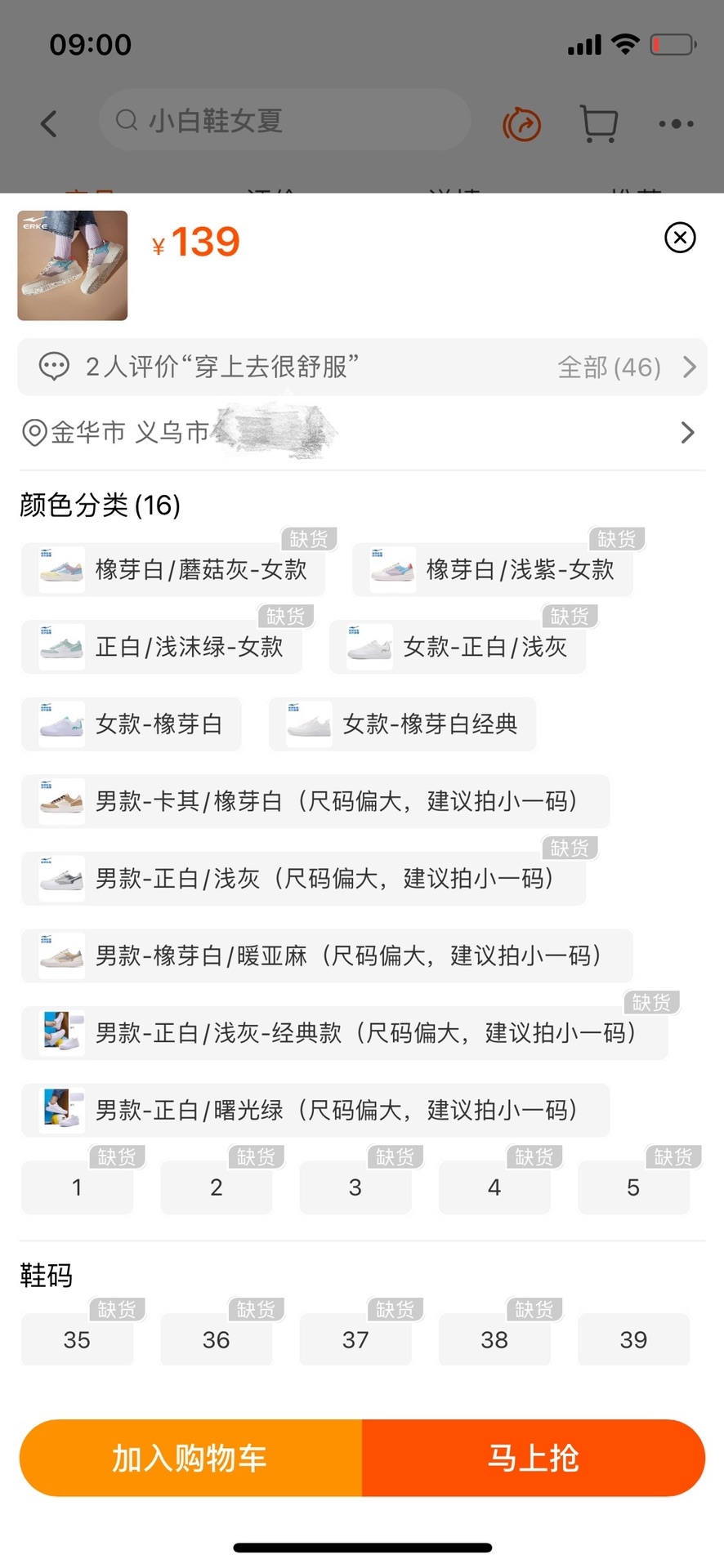Pick 男款-卡其/橡芽白 color option
The height and width of the screenshot is (1568, 724).
point(315,801)
